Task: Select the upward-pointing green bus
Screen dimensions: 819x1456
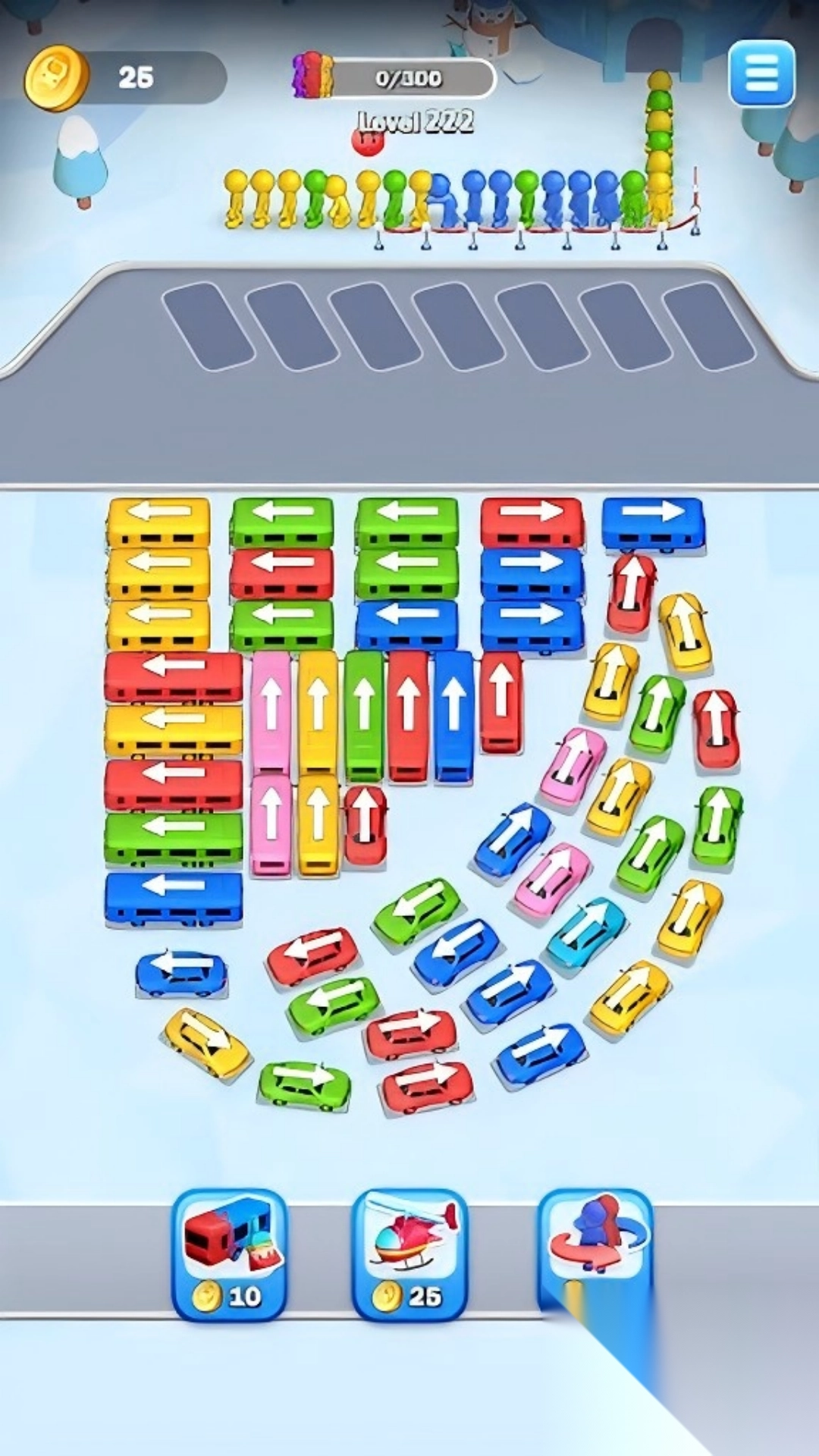Action: click(364, 714)
